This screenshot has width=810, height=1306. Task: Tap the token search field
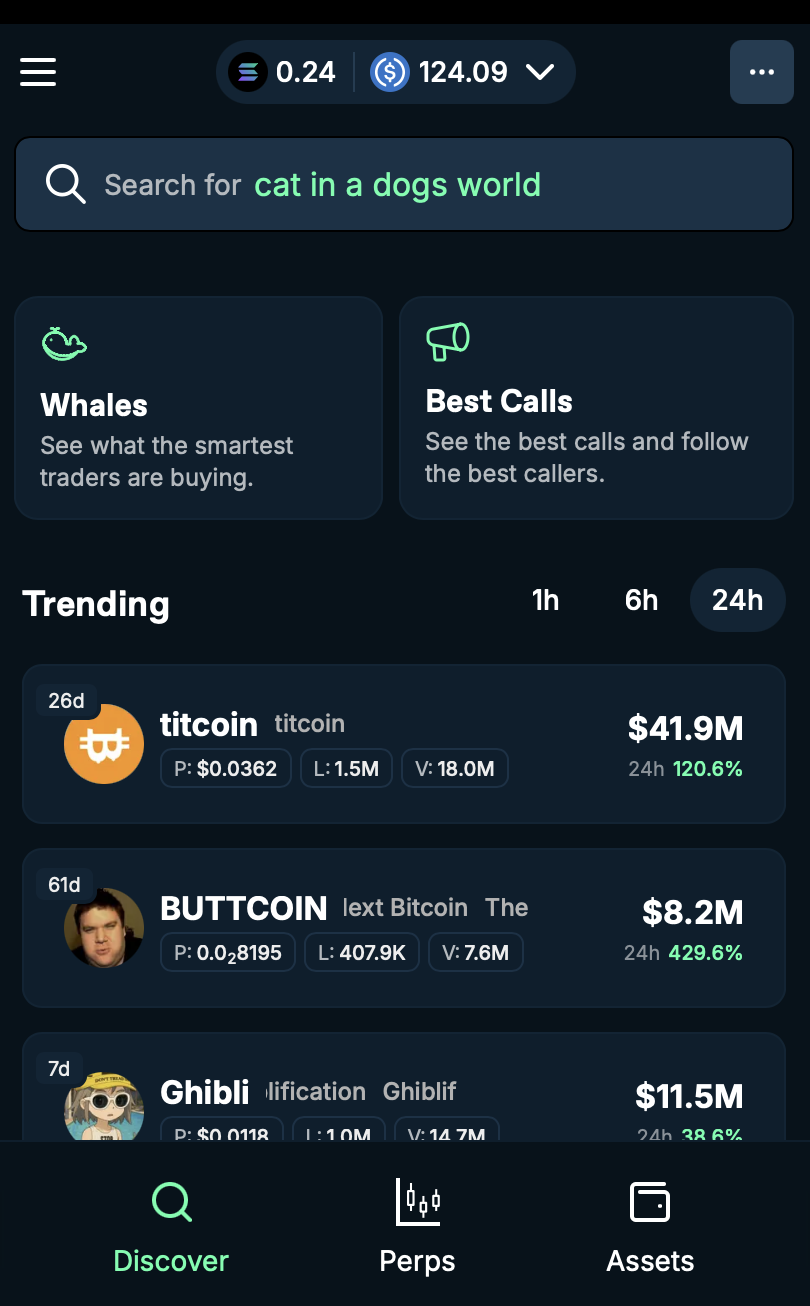pos(403,185)
